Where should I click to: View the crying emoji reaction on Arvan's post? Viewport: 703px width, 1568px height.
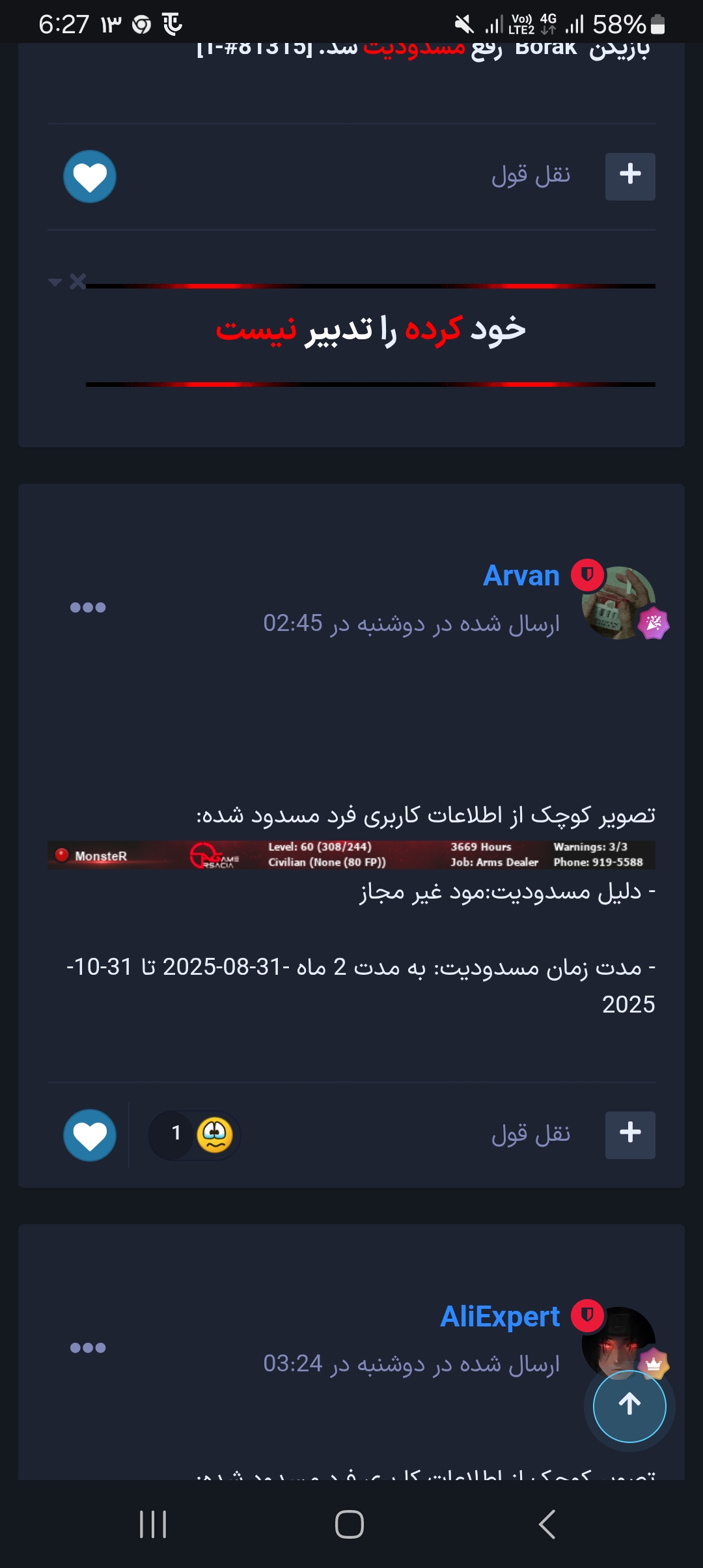click(195, 1135)
